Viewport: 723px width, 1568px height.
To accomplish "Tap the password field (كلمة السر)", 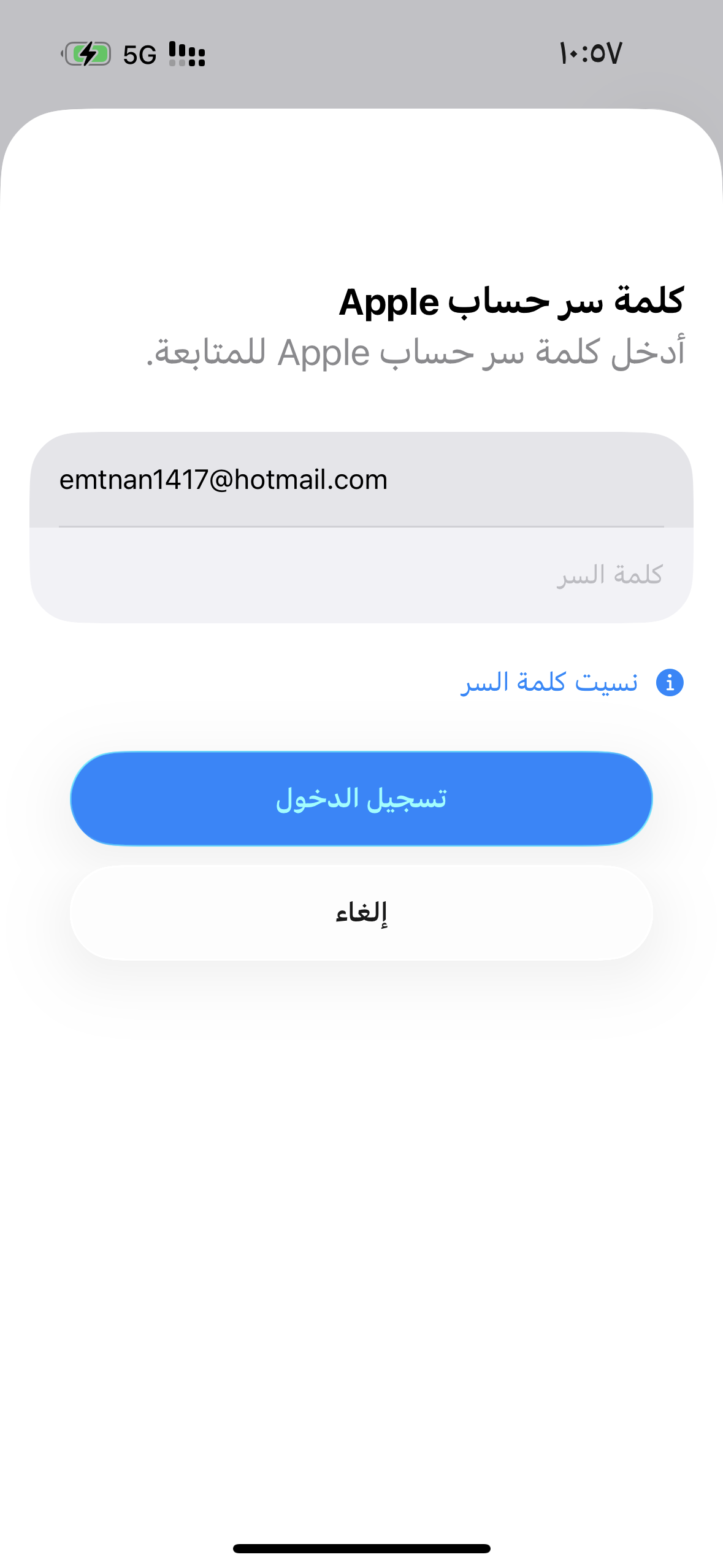I will click(361, 575).
